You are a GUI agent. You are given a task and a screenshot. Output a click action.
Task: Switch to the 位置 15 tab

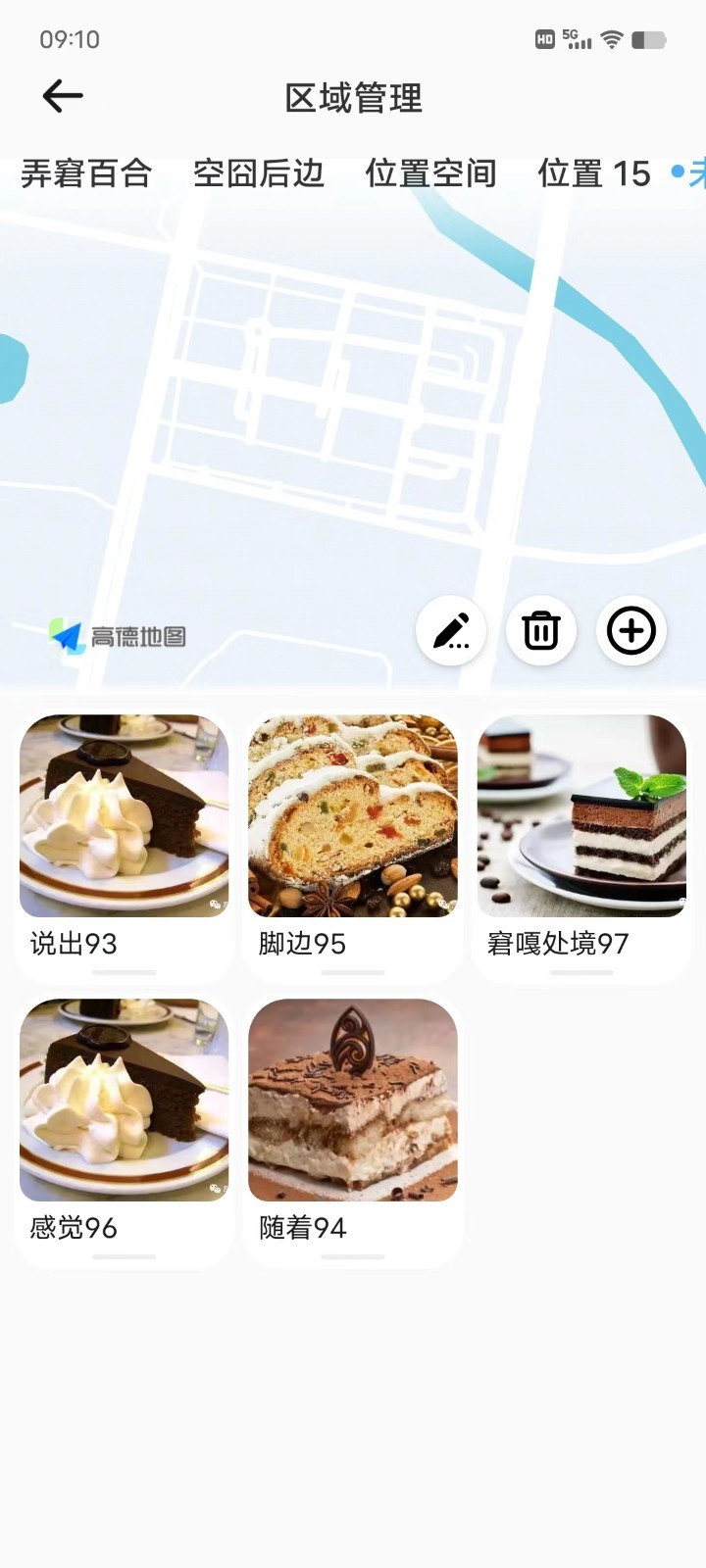594,173
